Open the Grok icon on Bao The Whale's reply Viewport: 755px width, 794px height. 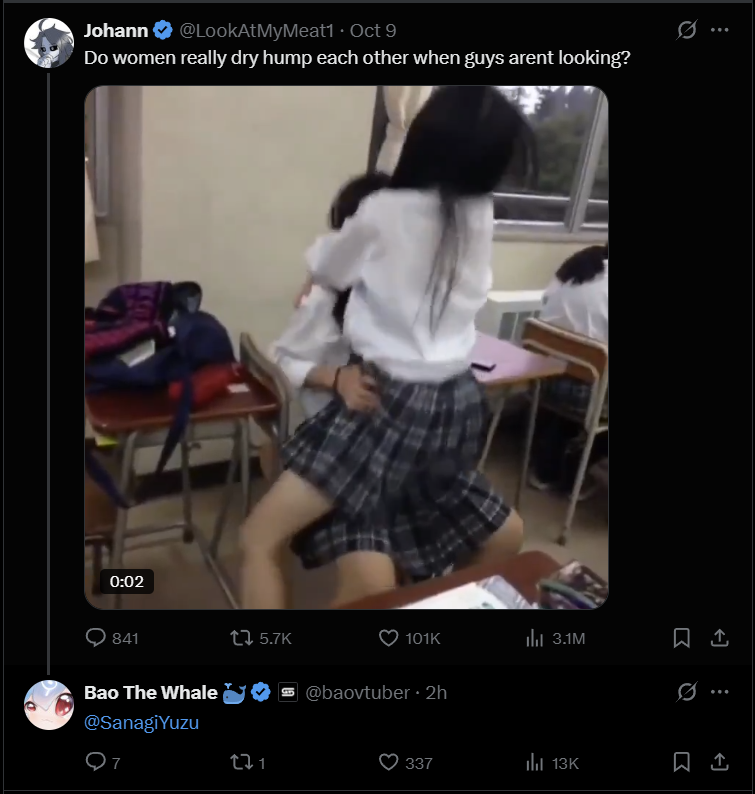click(687, 692)
